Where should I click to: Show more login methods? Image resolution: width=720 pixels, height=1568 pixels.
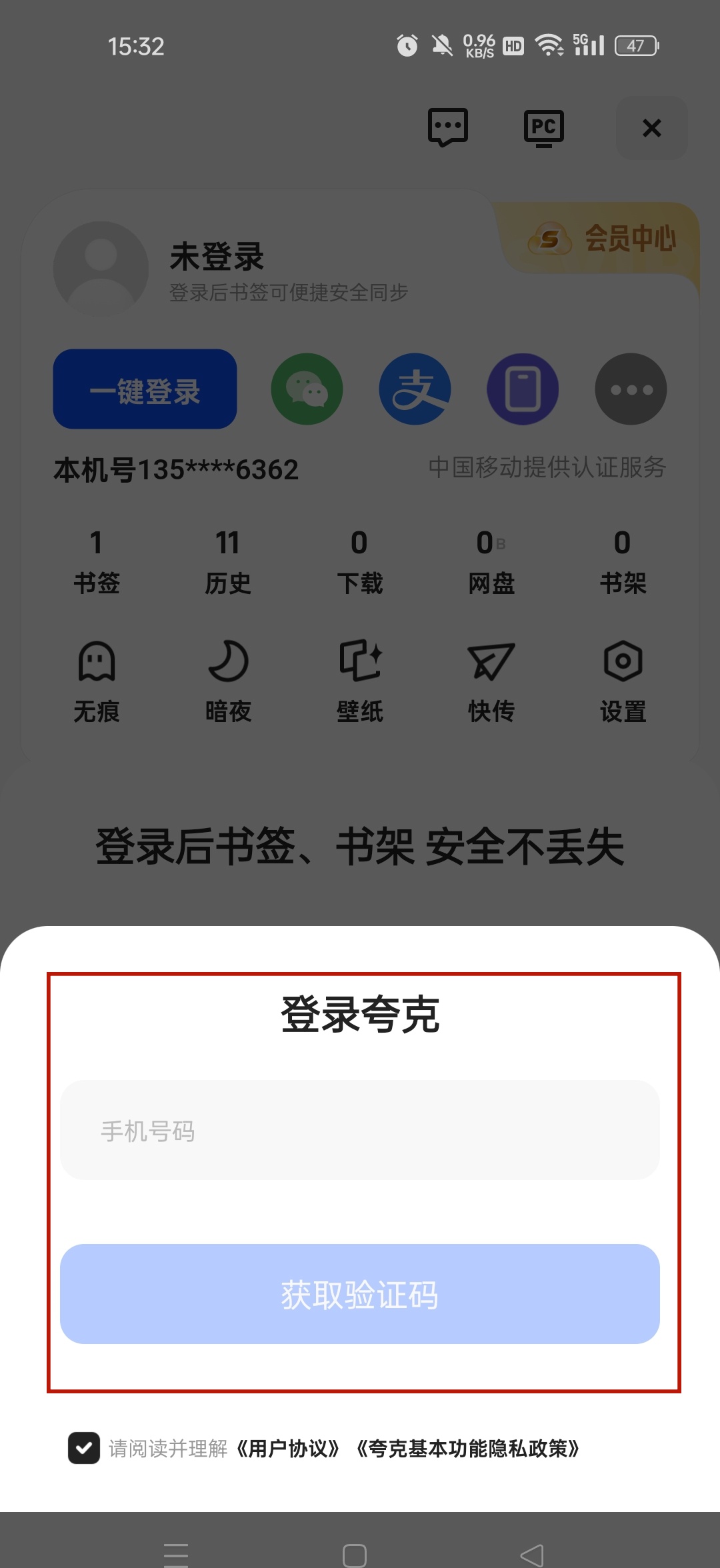[x=631, y=389]
